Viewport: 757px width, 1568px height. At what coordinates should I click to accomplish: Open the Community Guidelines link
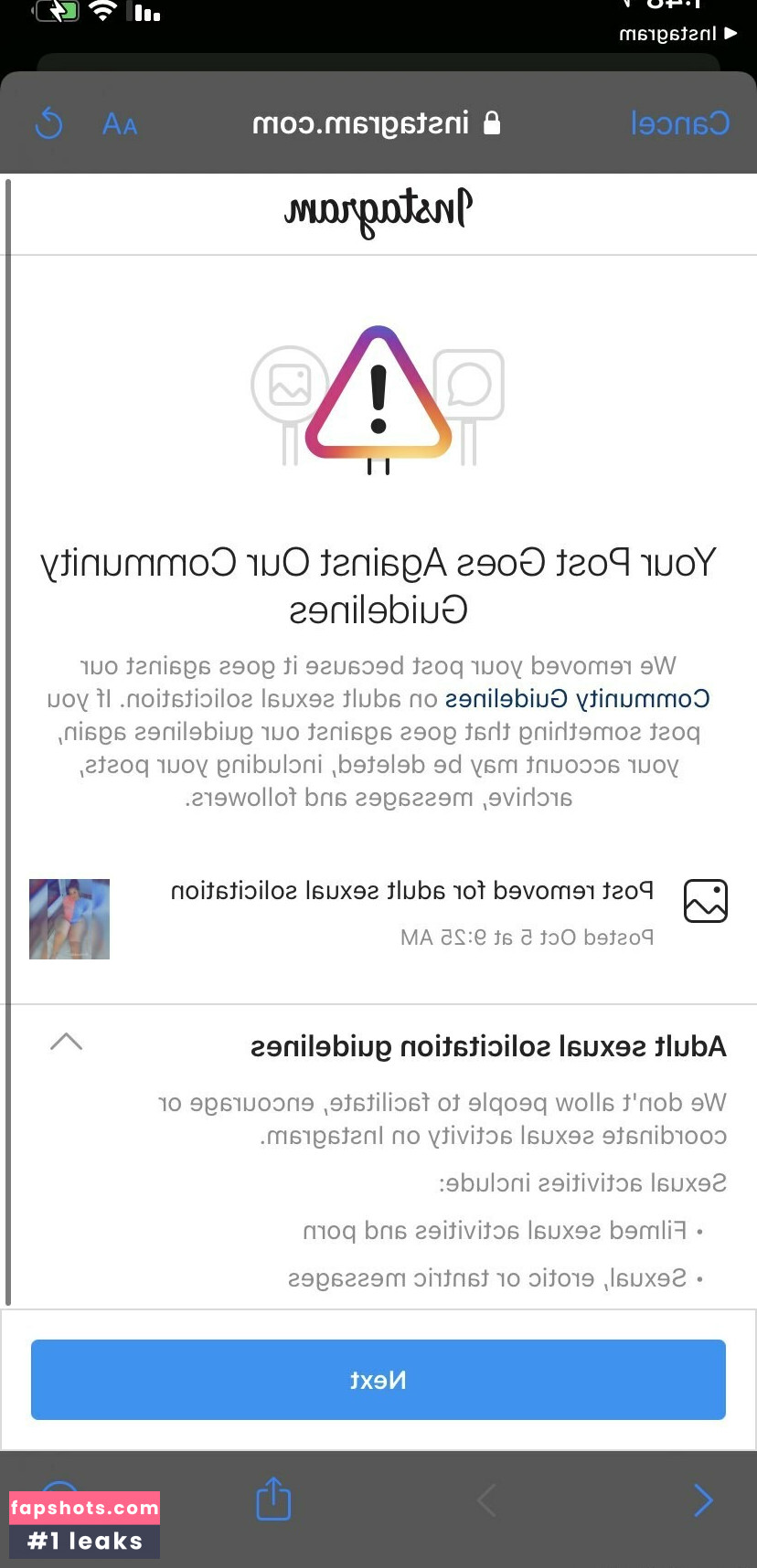tap(577, 699)
